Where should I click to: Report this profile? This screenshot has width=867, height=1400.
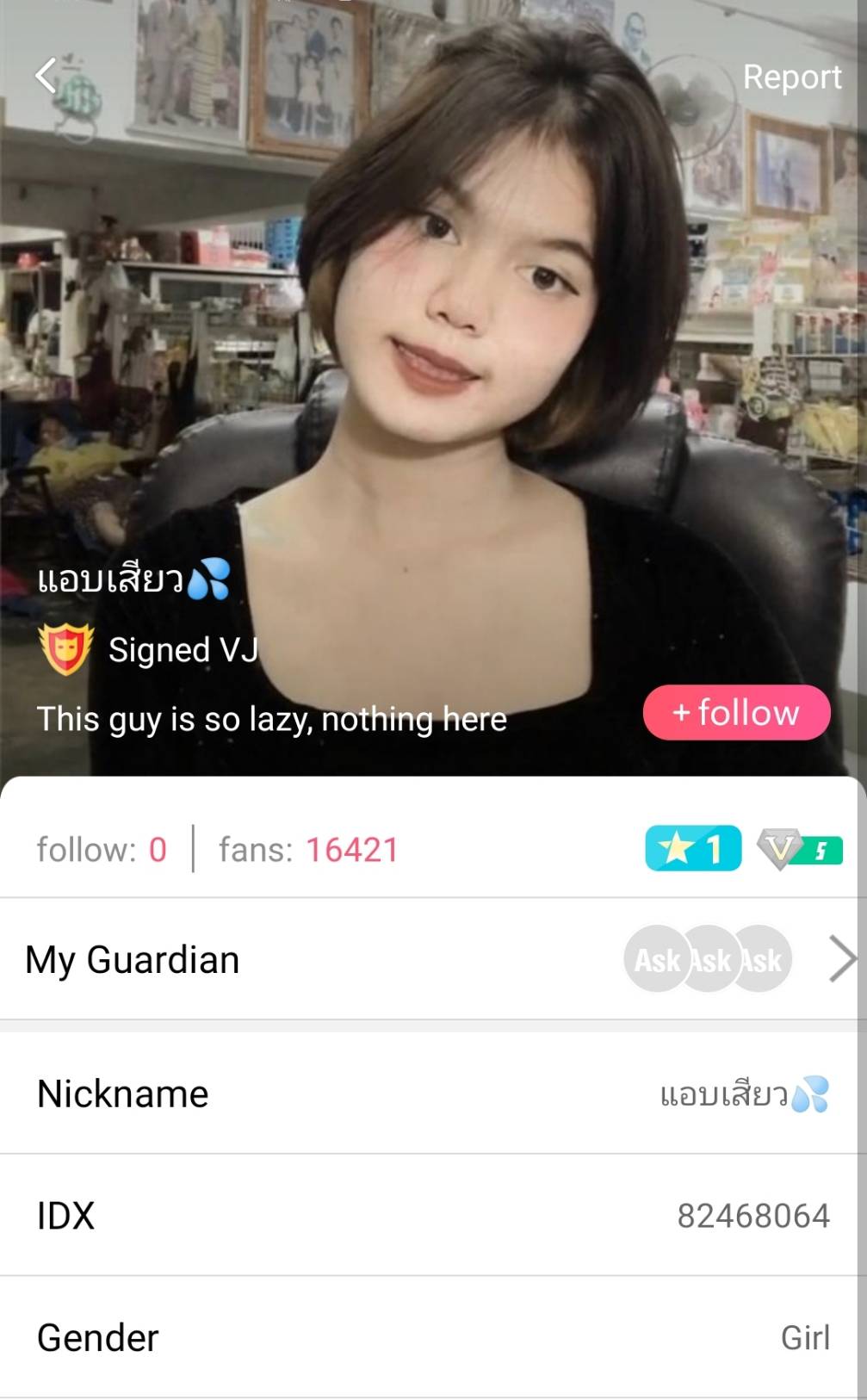tap(791, 77)
